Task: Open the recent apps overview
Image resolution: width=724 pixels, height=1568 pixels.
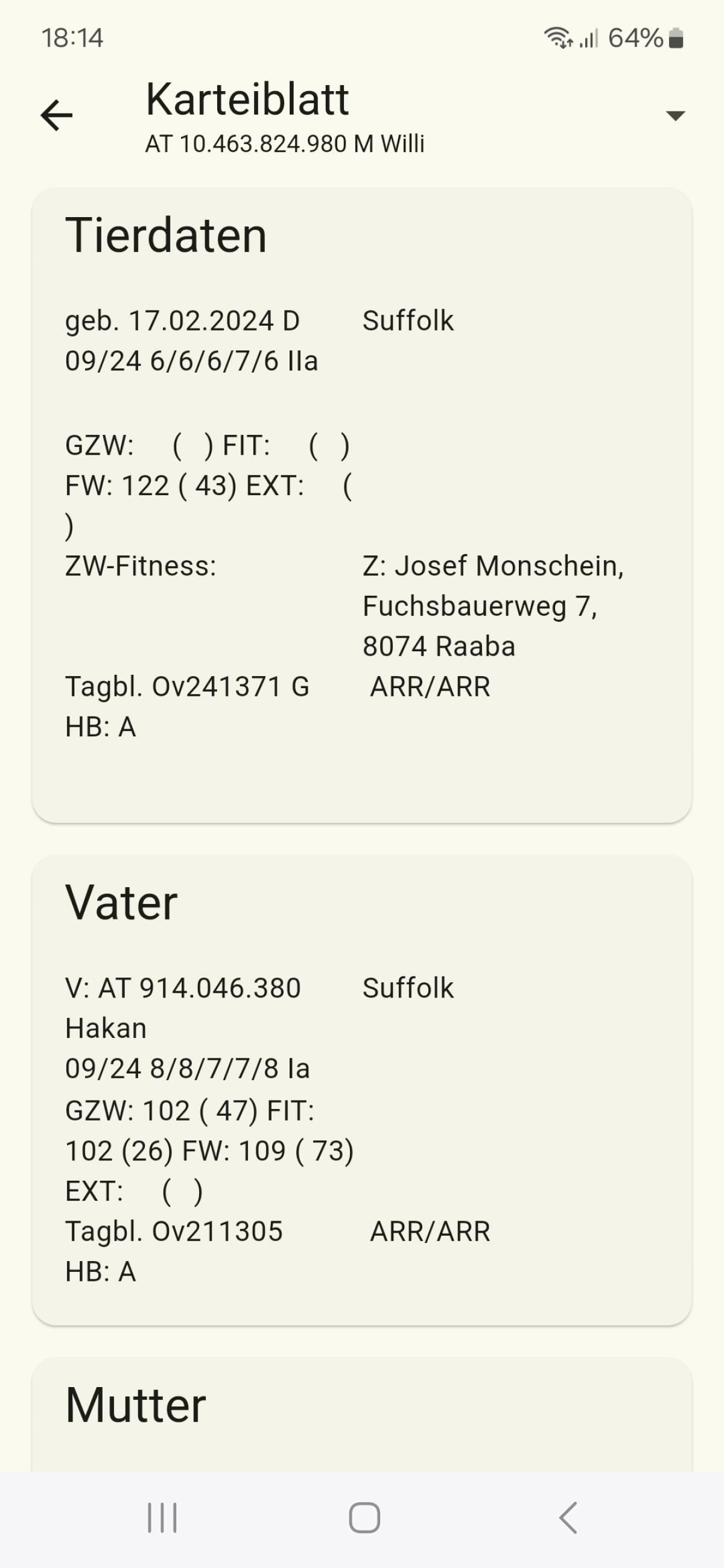Action: coord(162,1517)
